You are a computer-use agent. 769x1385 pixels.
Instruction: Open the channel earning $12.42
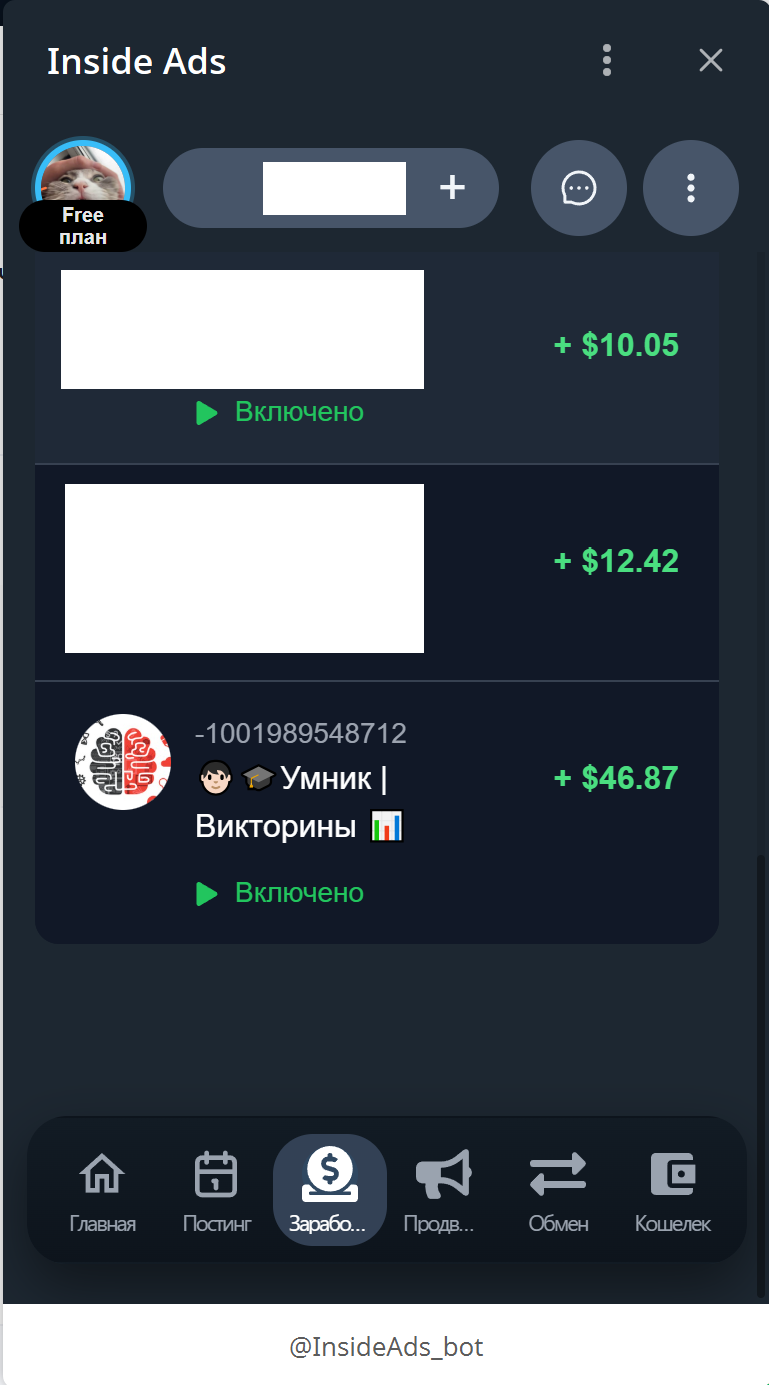click(x=376, y=570)
